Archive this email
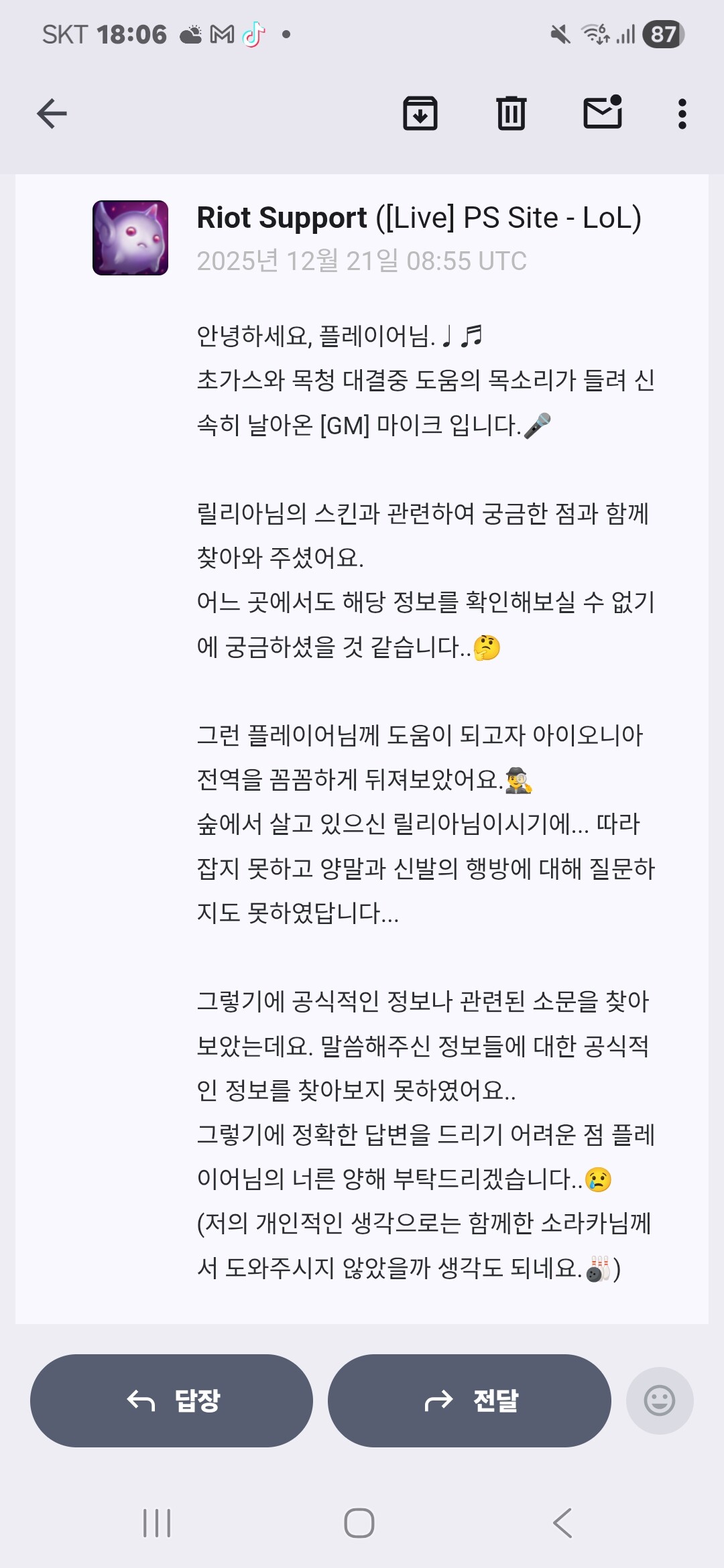724x1568 pixels. click(420, 113)
